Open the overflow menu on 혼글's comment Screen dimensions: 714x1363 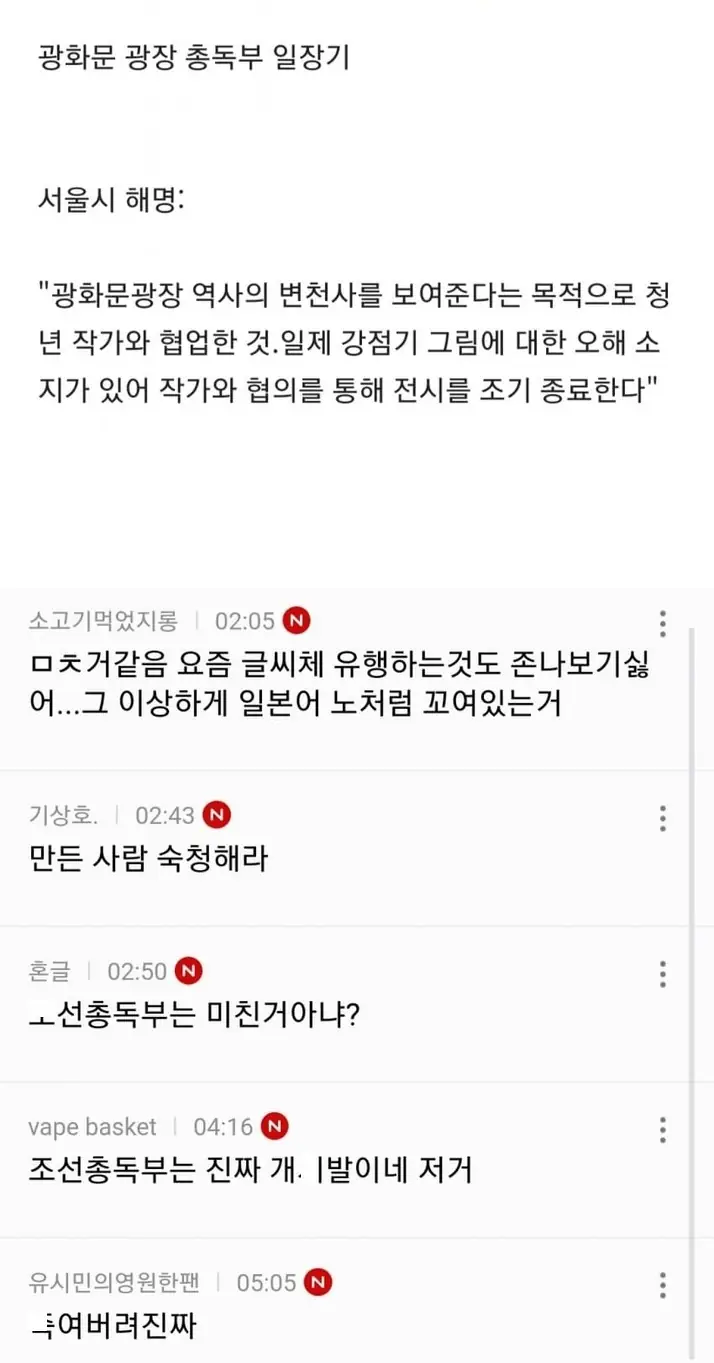[662, 974]
